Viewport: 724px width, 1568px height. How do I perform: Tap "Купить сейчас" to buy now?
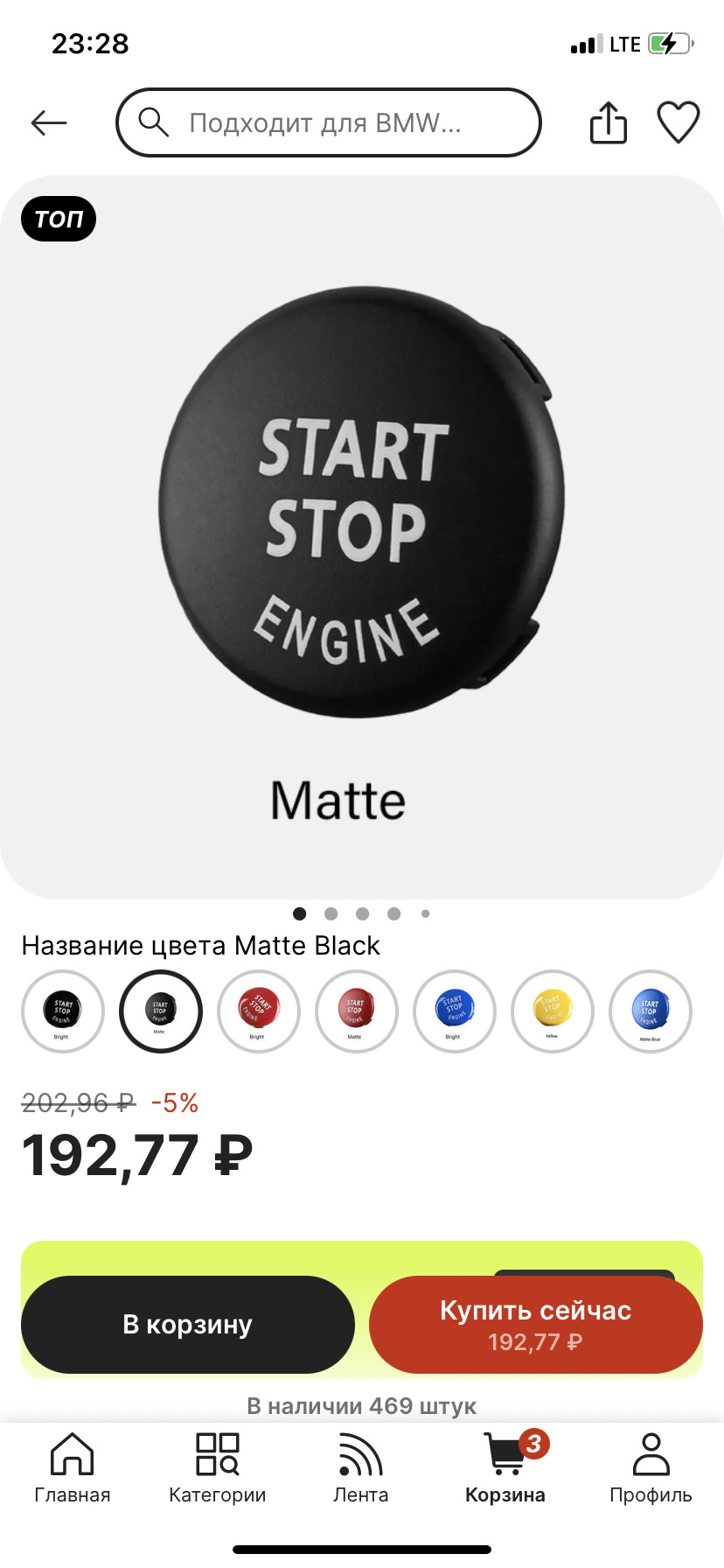pyautogui.click(x=535, y=1324)
